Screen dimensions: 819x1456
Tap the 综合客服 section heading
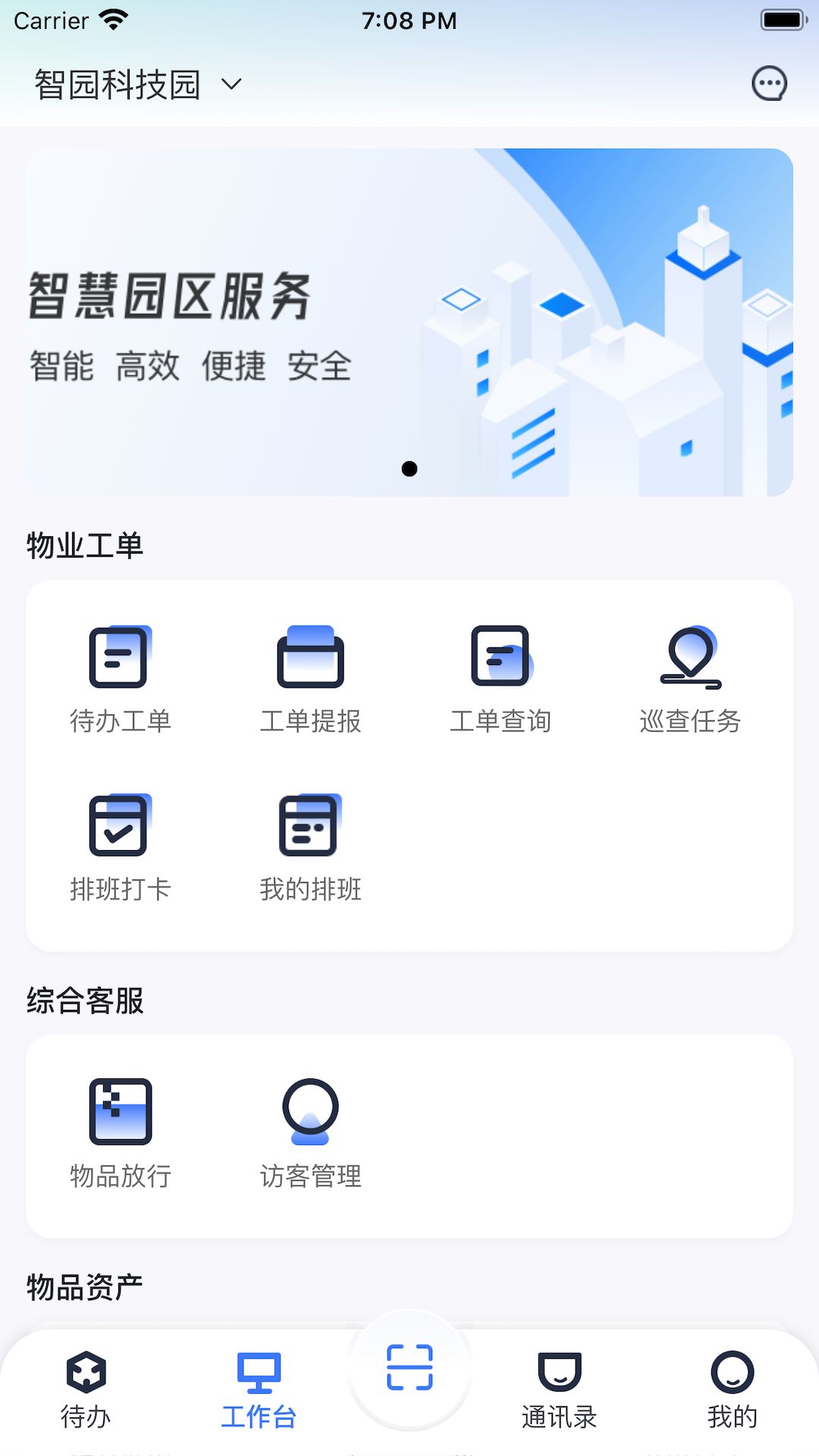[86, 1001]
